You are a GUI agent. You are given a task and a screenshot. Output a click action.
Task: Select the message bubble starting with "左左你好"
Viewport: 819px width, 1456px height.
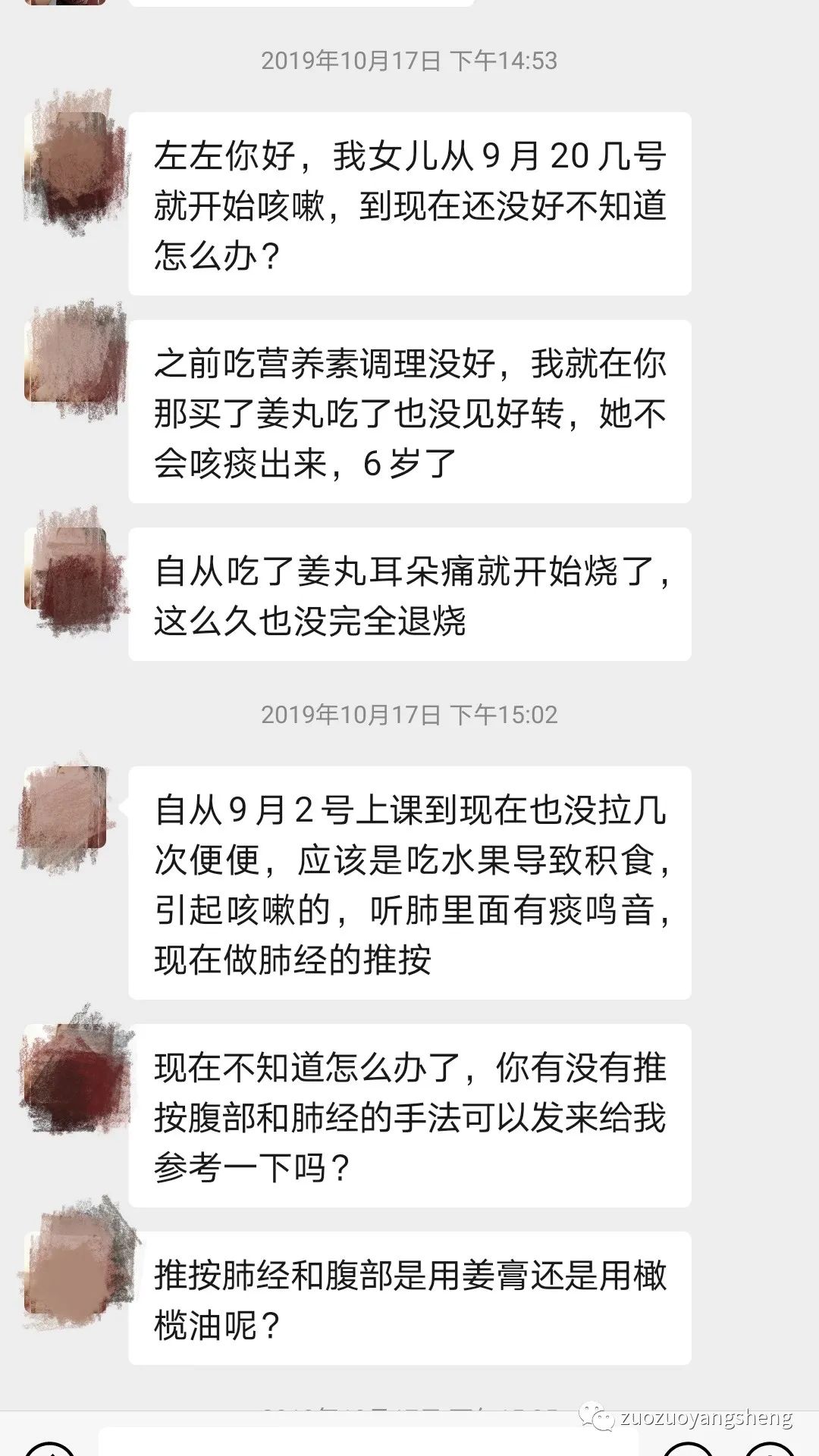(x=413, y=202)
